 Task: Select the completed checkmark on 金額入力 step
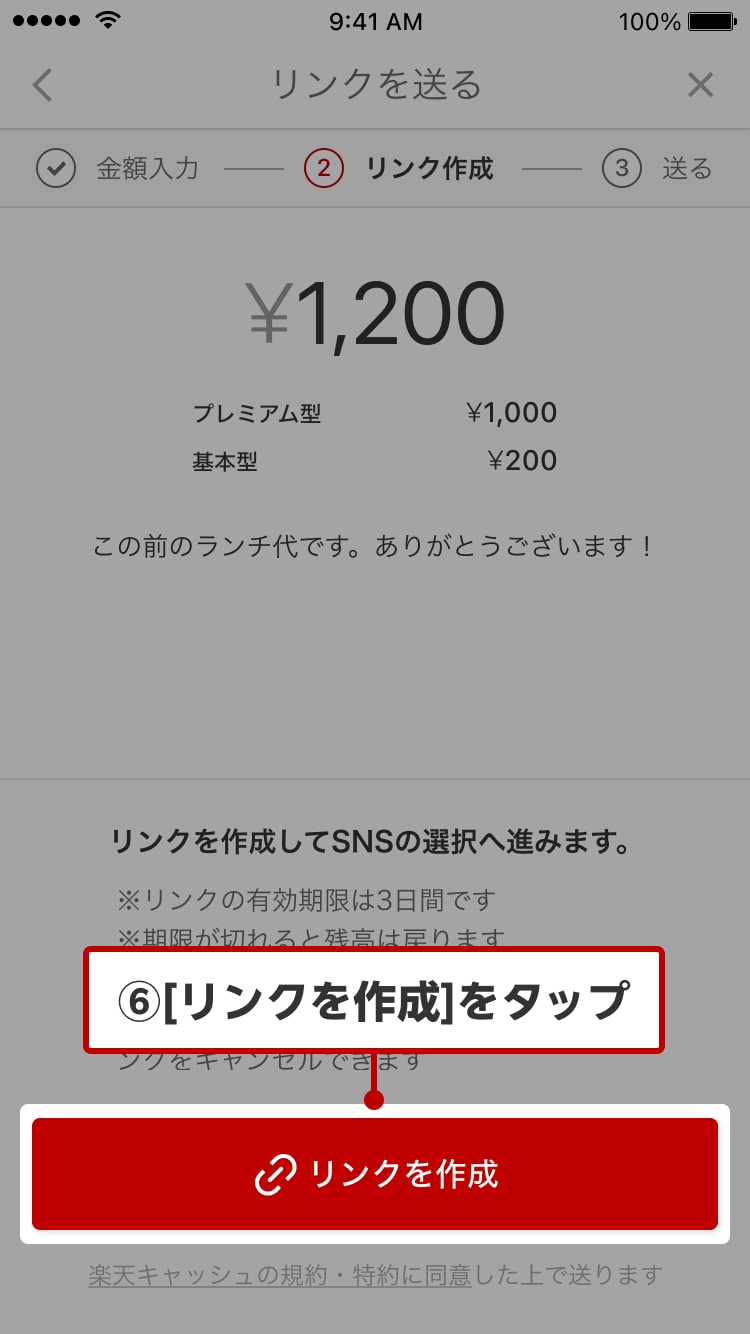pos(57,168)
